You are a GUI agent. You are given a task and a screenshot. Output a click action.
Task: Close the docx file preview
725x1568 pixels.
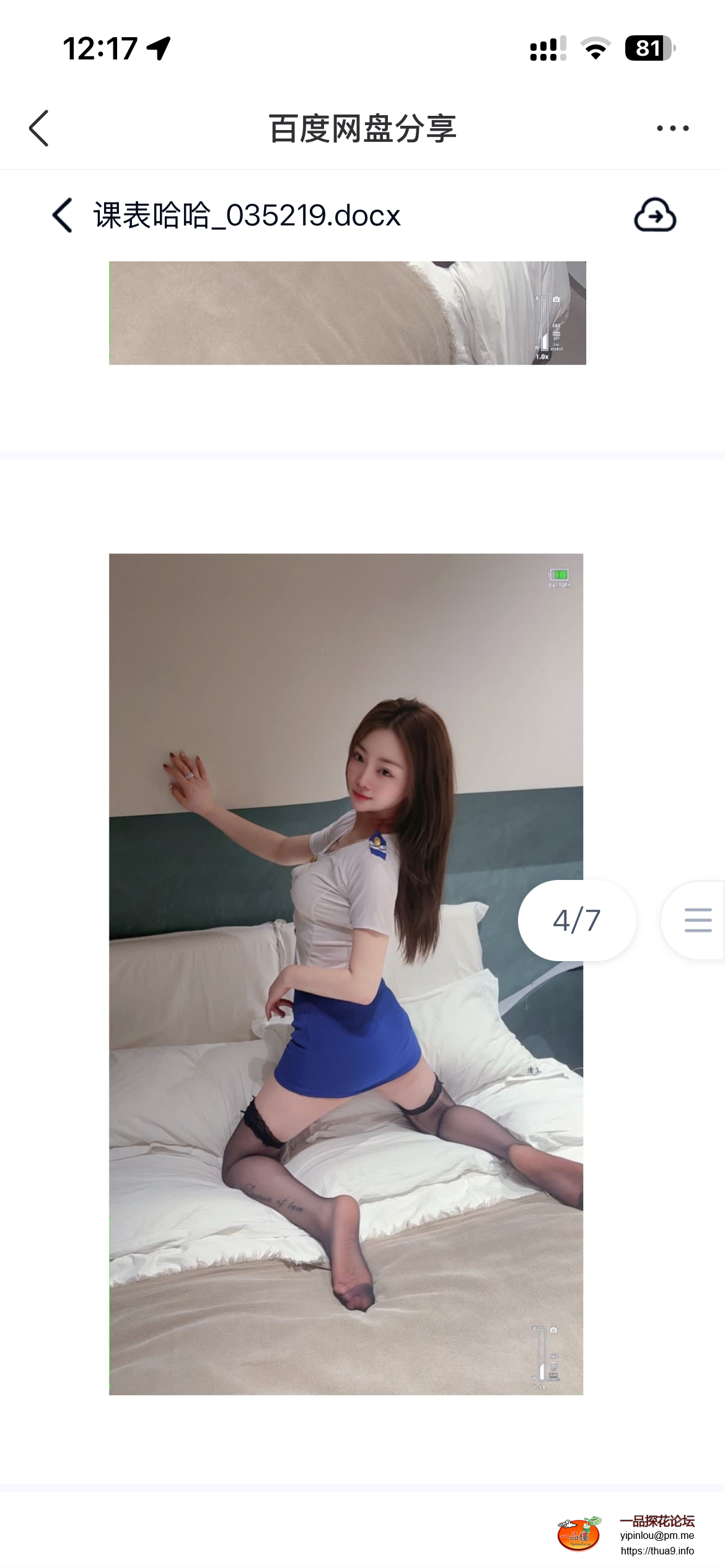coord(63,216)
